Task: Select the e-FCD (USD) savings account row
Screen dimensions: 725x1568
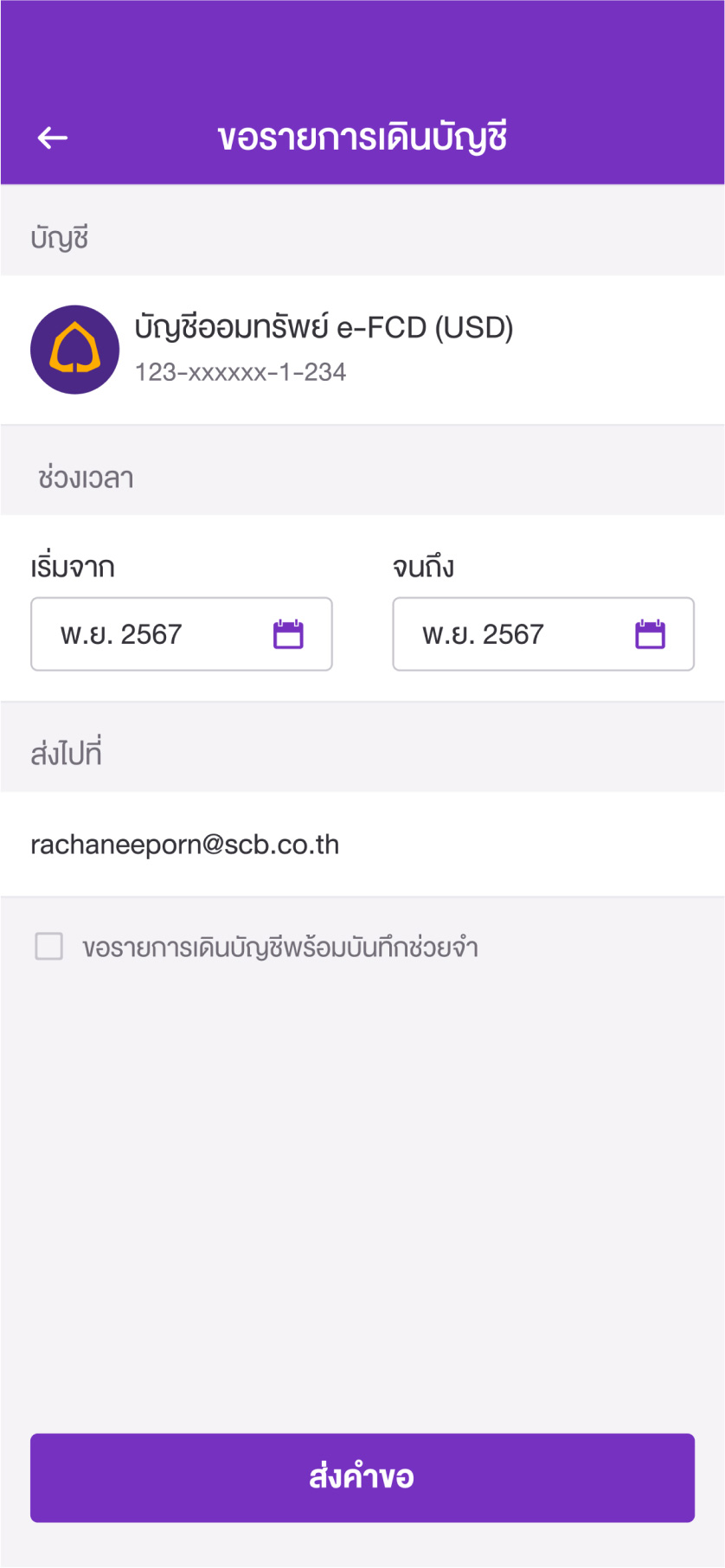Action: pyautogui.click(x=362, y=350)
